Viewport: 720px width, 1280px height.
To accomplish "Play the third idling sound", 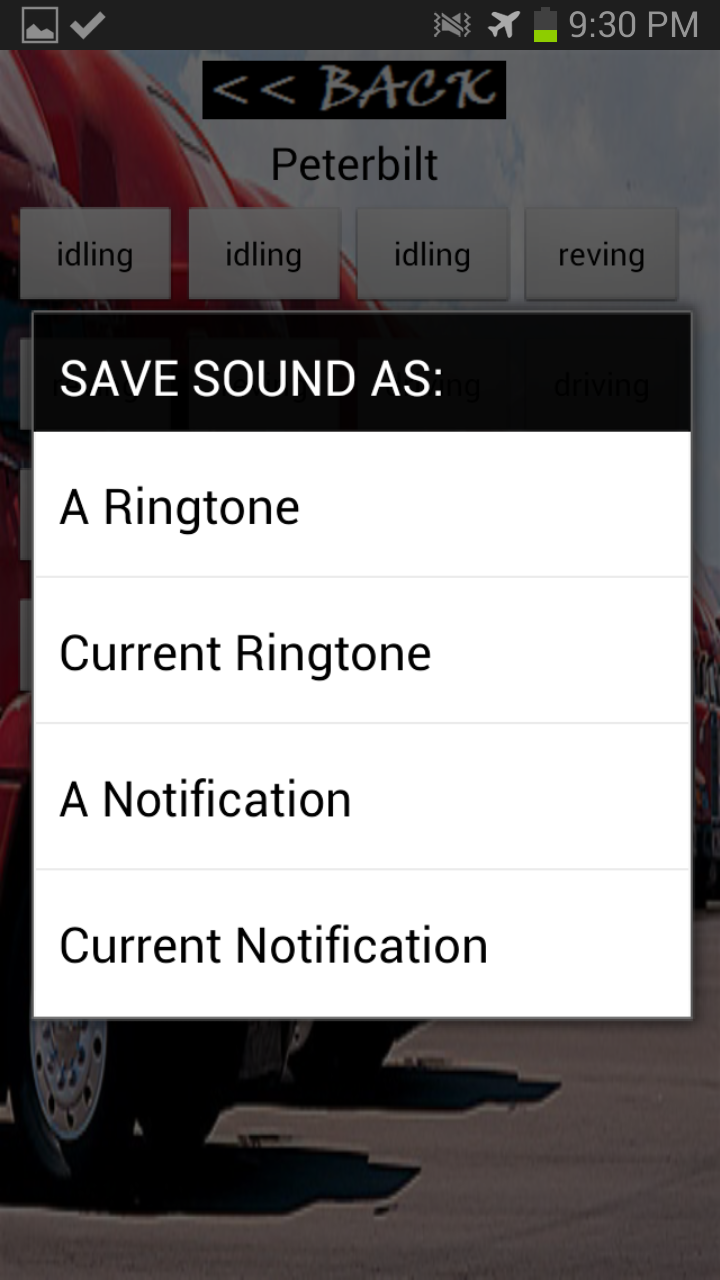I will point(433,253).
